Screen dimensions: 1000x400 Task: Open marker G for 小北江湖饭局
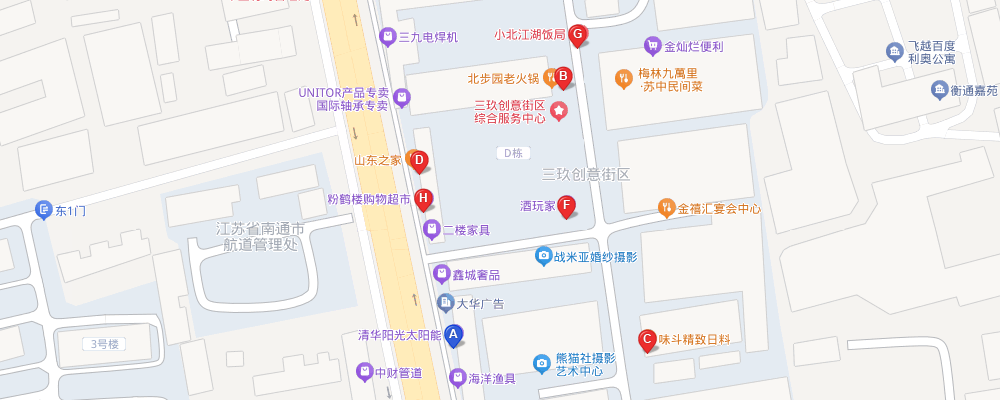pos(576,34)
